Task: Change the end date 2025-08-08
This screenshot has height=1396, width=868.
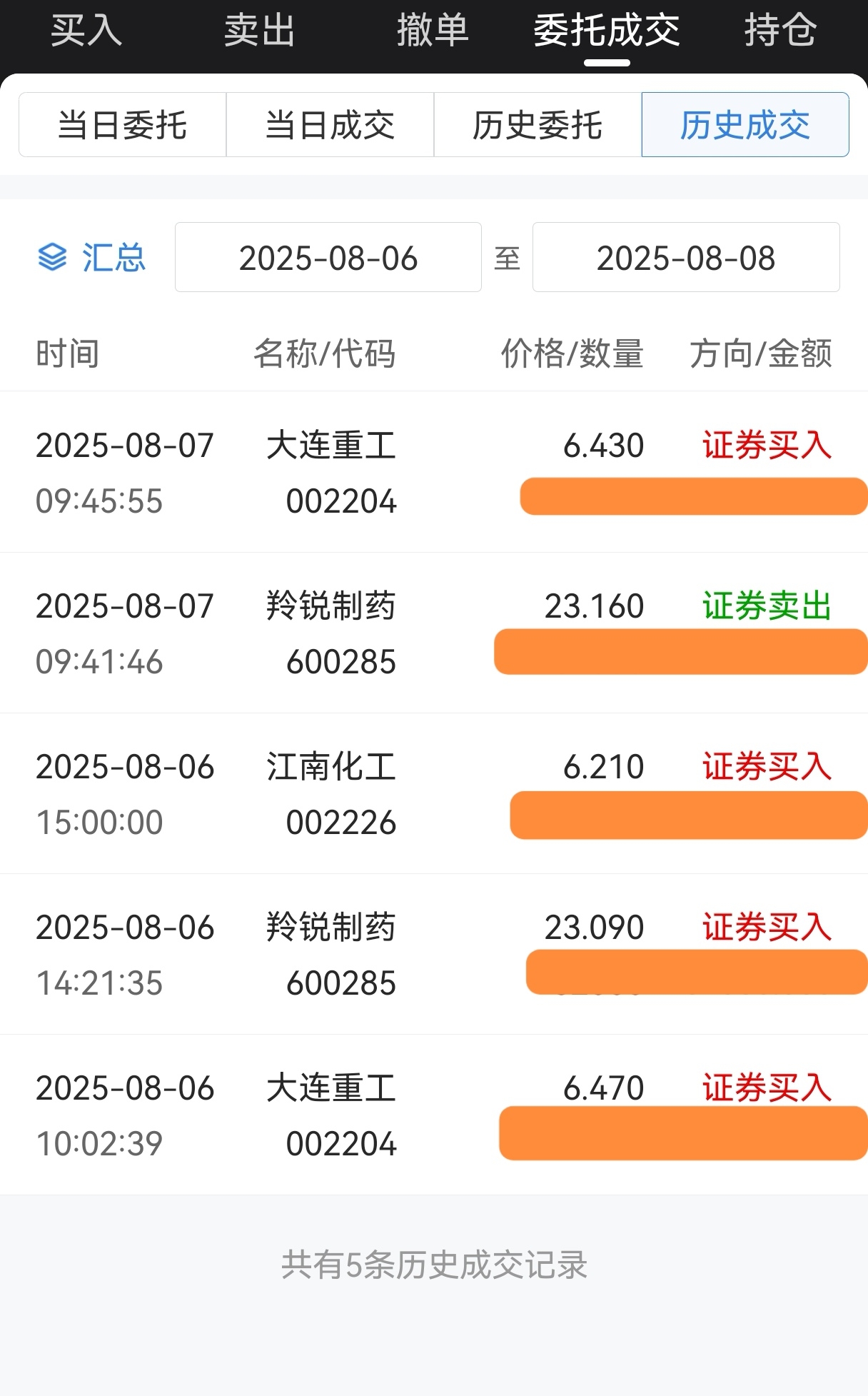Action: tap(686, 257)
